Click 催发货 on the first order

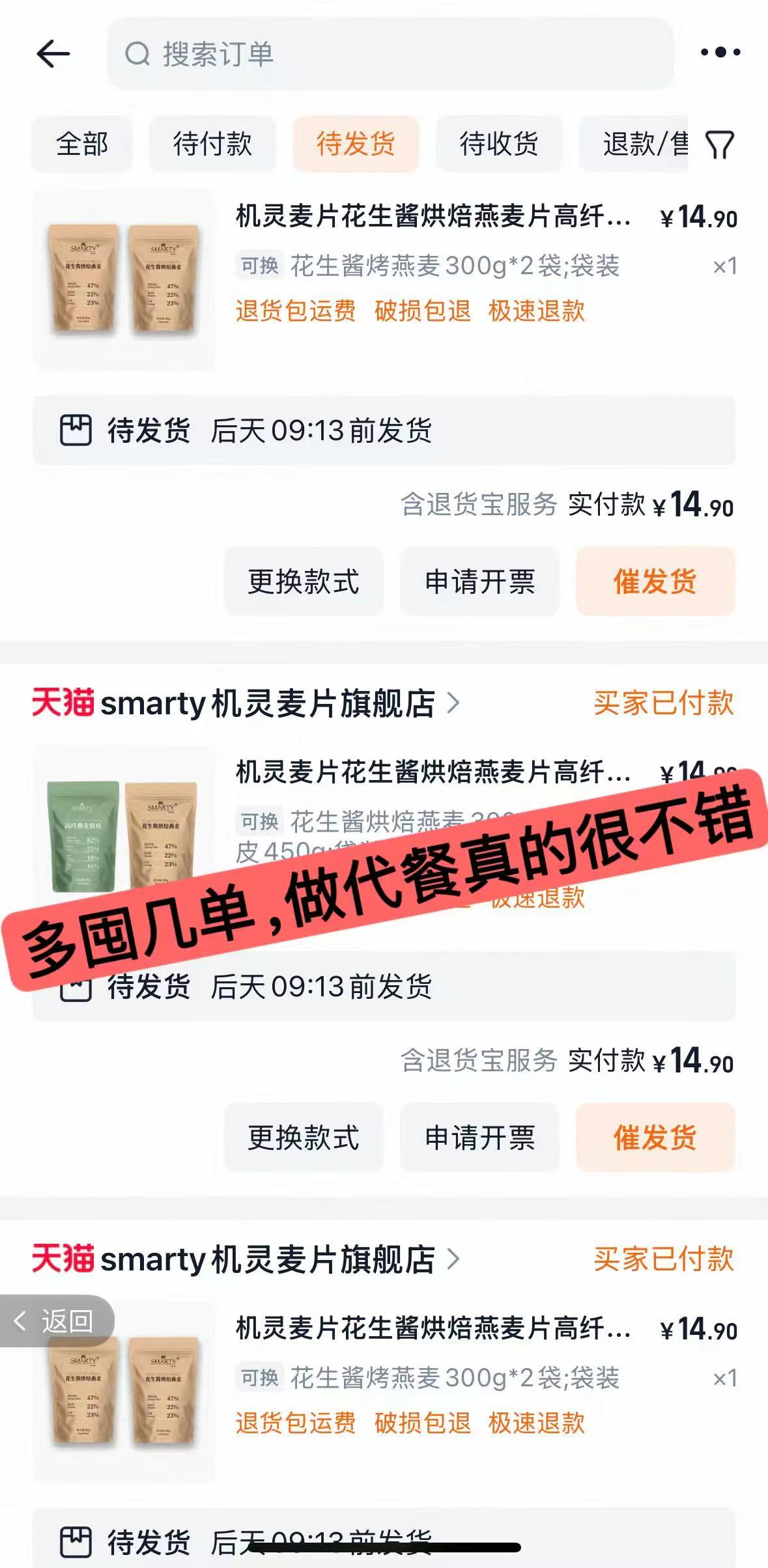click(654, 581)
